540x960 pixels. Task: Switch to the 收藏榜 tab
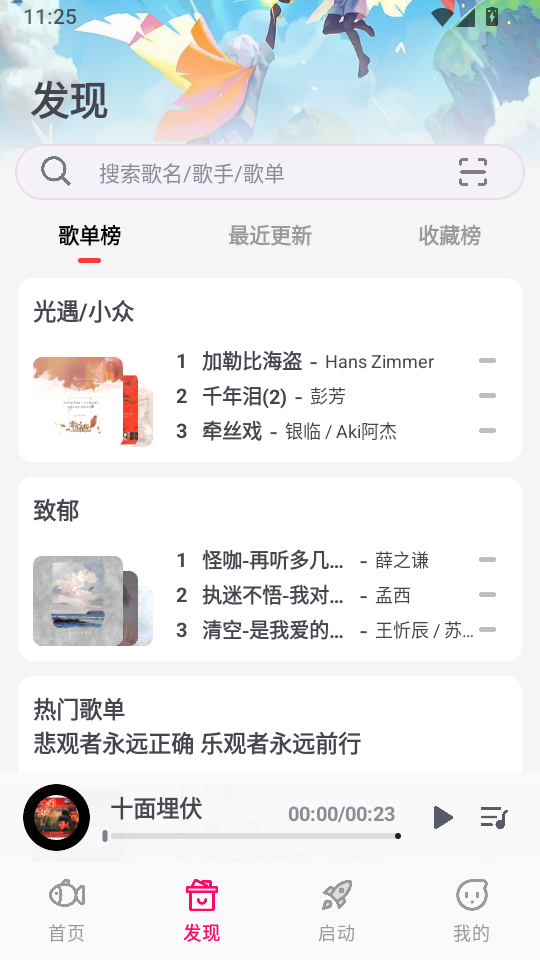[x=449, y=236]
